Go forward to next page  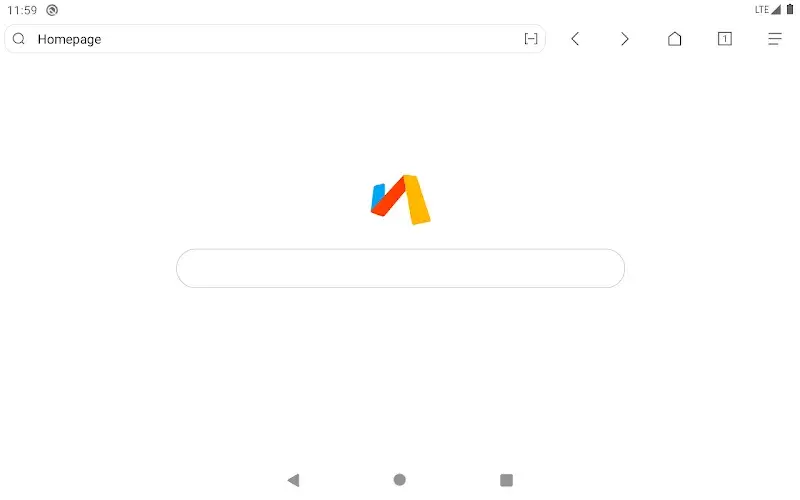tap(625, 39)
